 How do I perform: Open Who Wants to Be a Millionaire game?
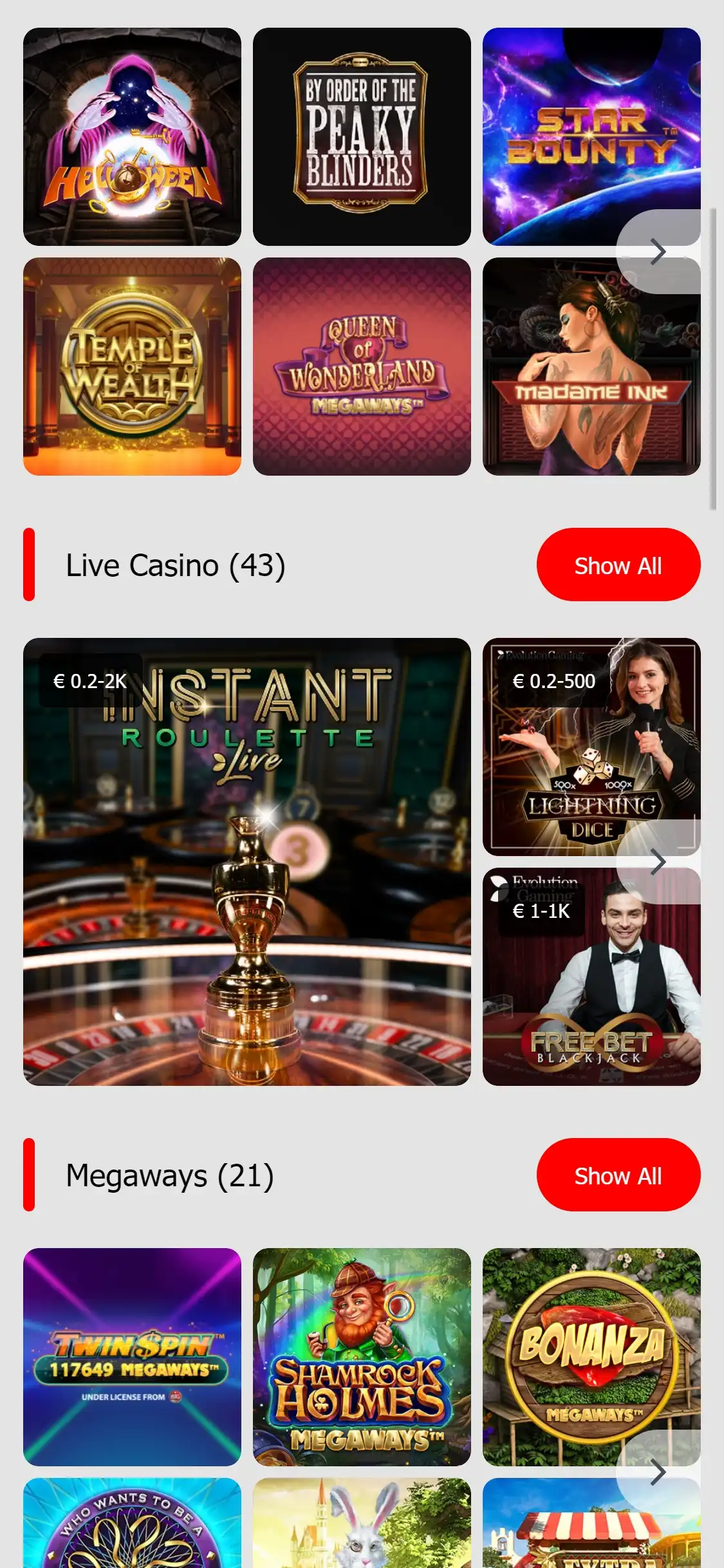coord(132,1526)
